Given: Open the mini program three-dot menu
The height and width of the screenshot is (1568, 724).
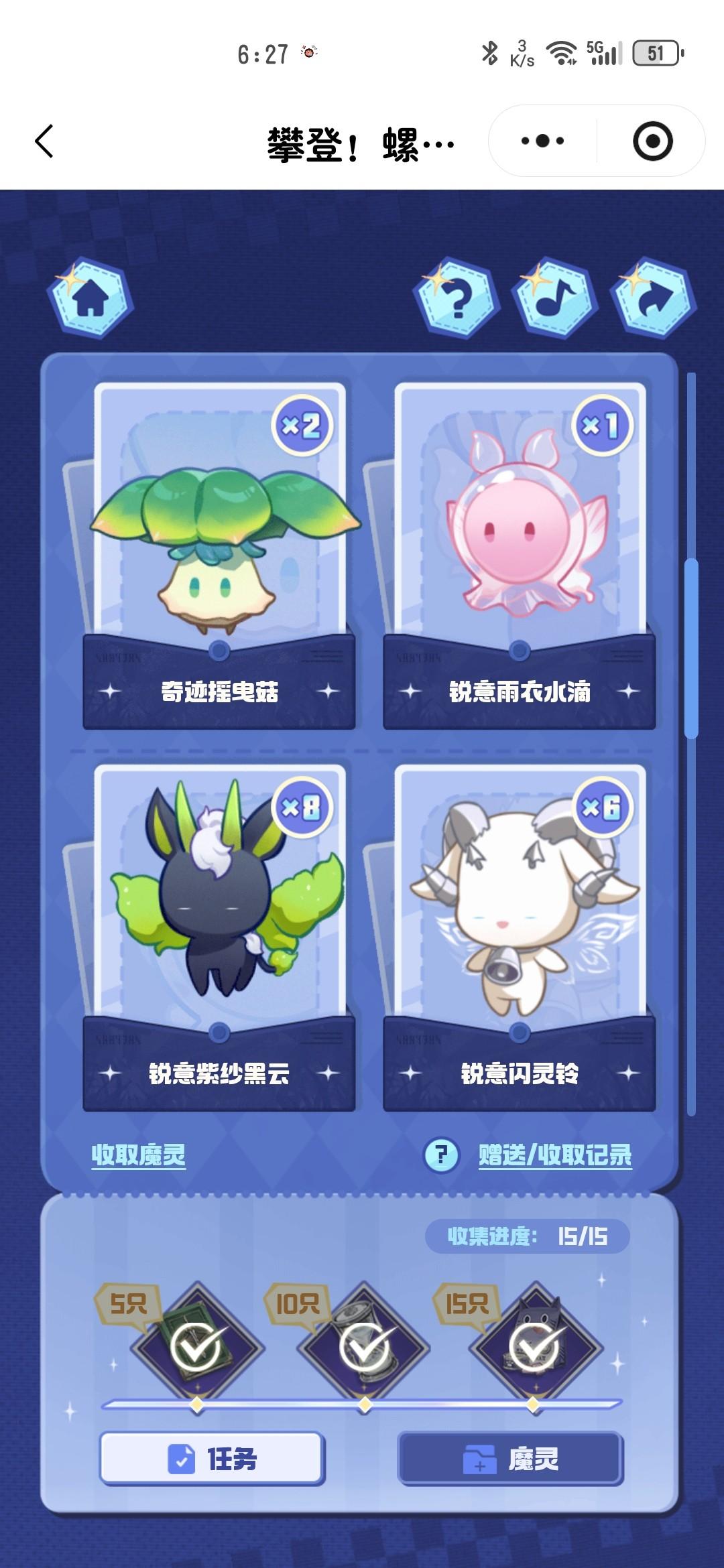Looking at the screenshot, I should [x=542, y=141].
